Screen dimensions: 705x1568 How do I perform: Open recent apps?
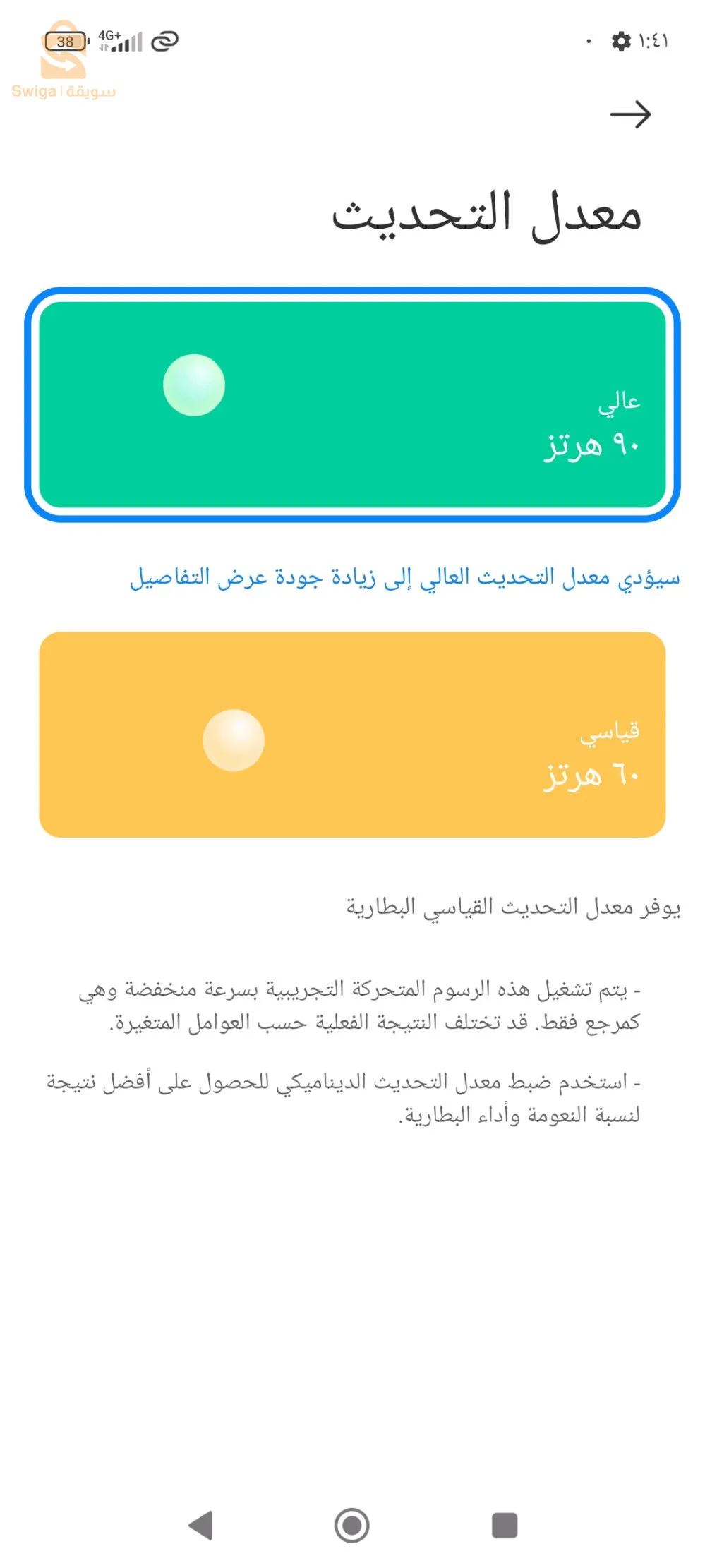click(504, 1525)
